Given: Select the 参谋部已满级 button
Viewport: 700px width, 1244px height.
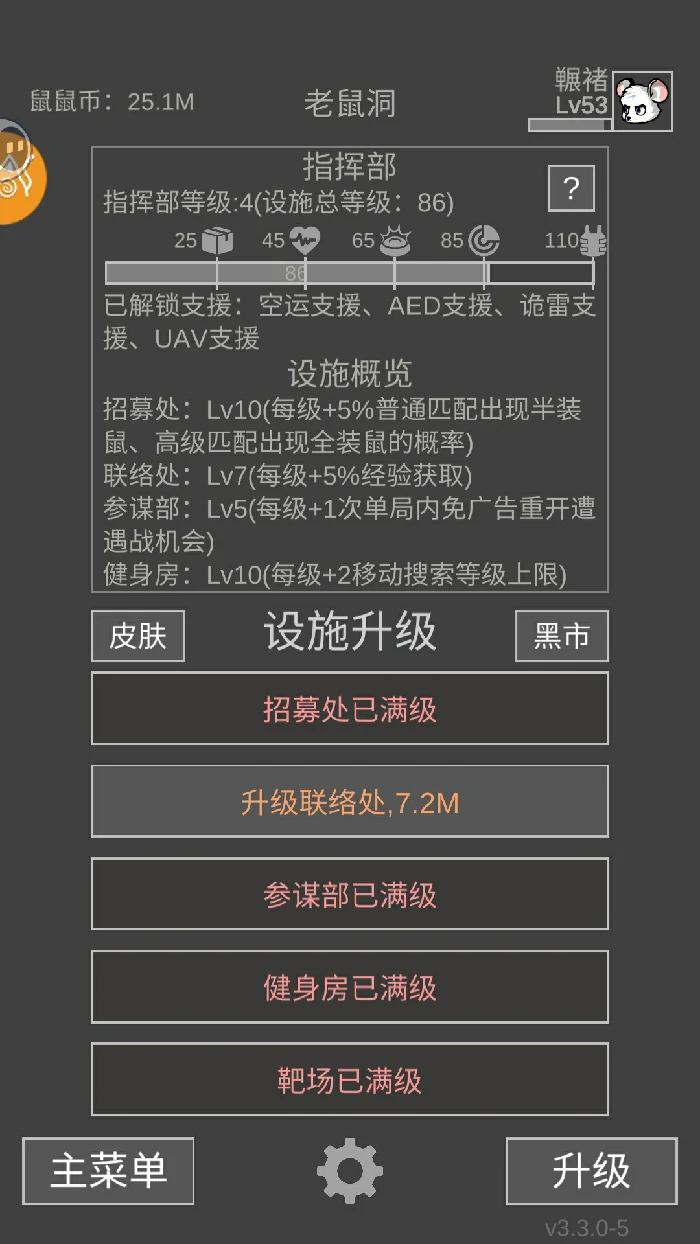Looking at the screenshot, I should (x=350, y=894).
